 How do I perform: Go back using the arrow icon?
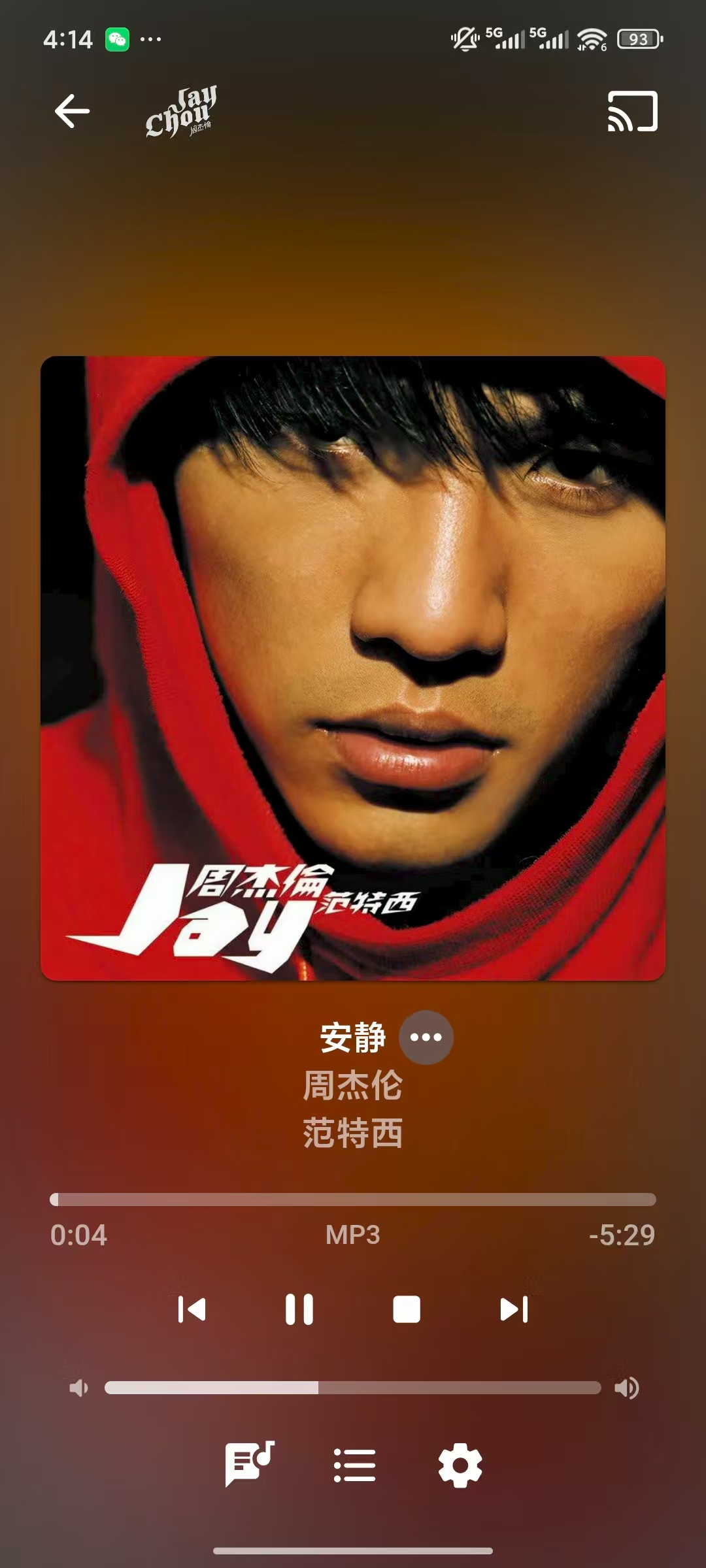pyautogui.click(x=72, y=111)
